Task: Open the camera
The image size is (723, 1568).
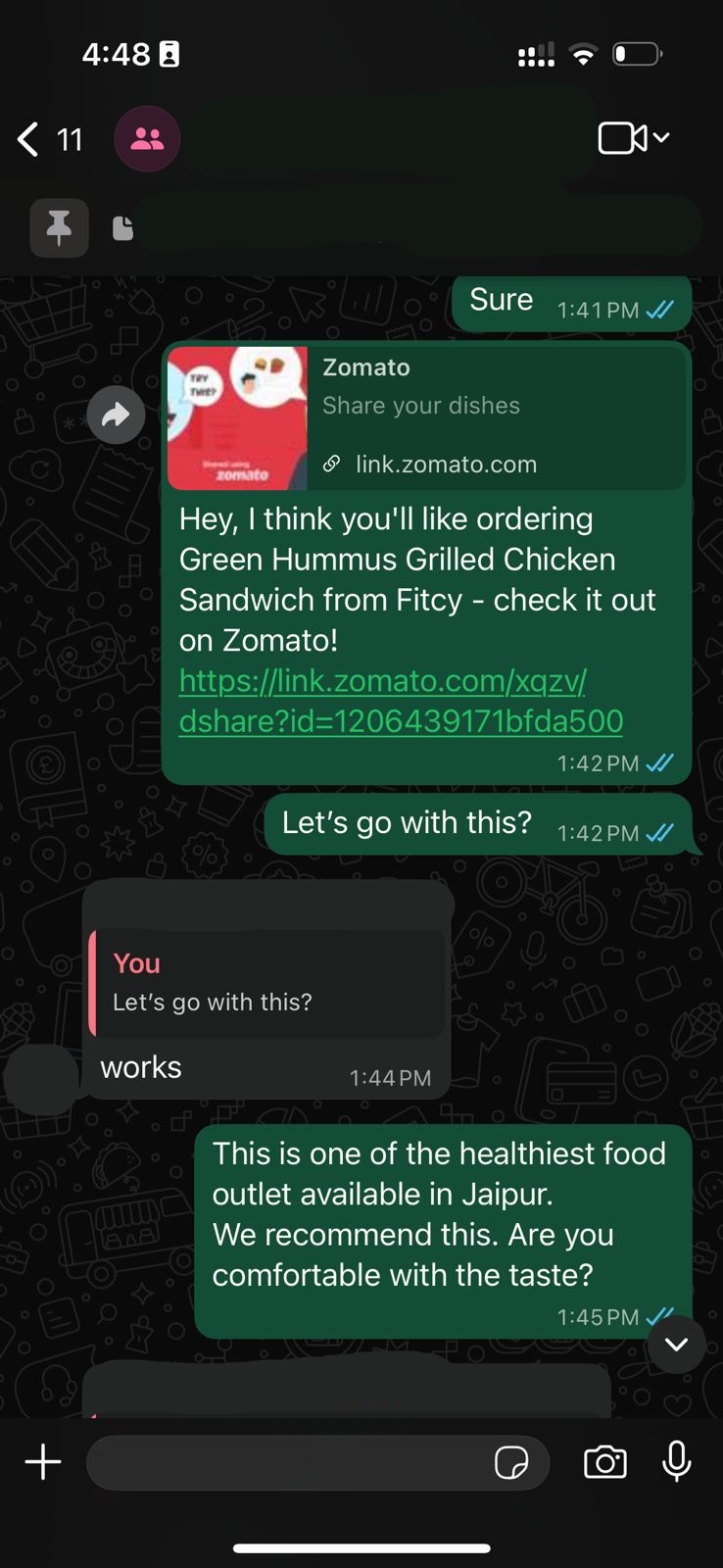Action: 604,1462
